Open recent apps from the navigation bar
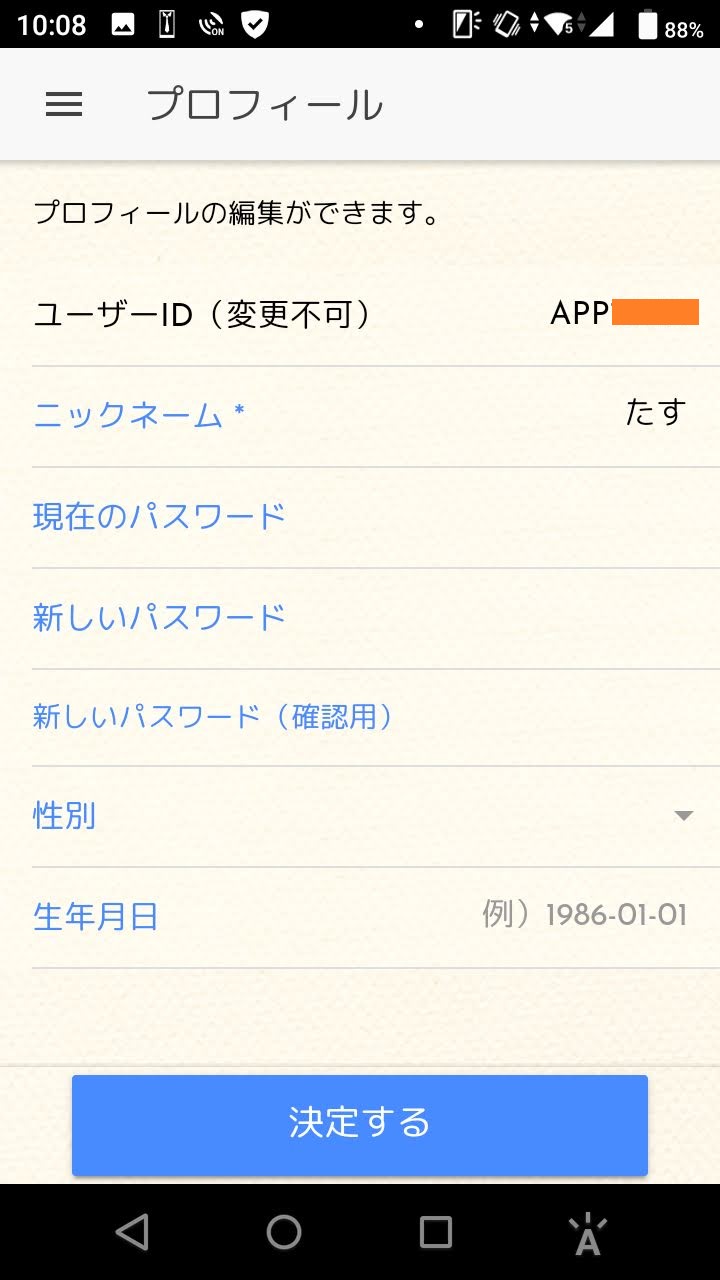 (436, 1232)
